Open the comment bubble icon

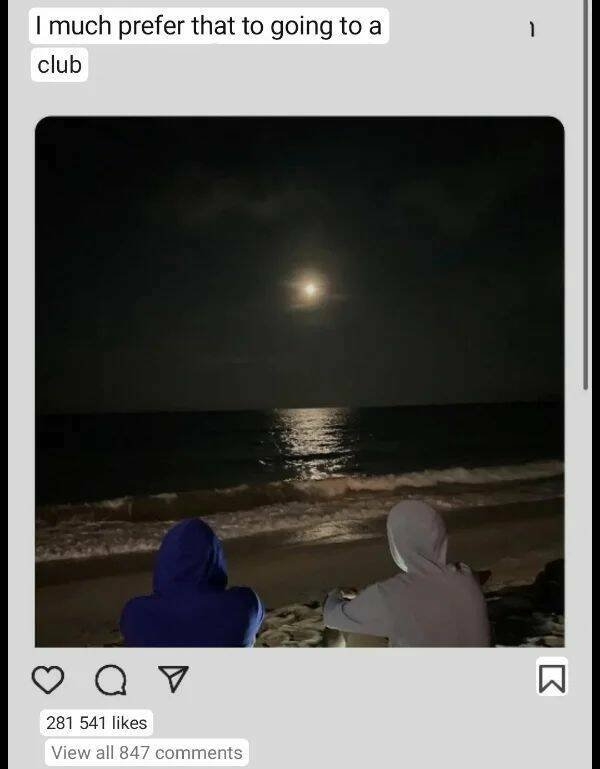click(110, 681)
